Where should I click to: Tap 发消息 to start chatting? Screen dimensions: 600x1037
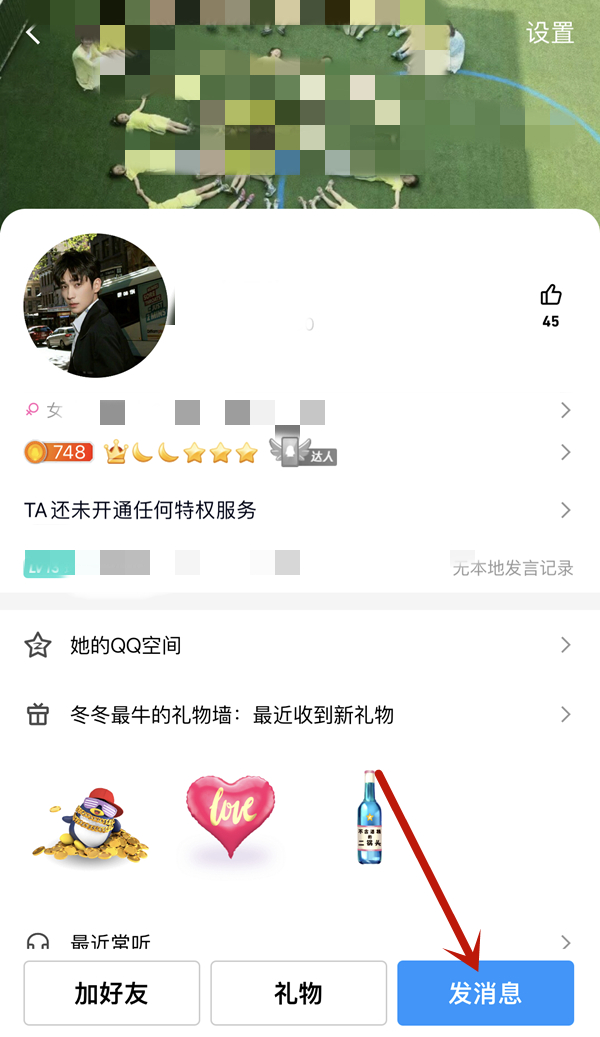pyautogui.click(x=485, y=993)
